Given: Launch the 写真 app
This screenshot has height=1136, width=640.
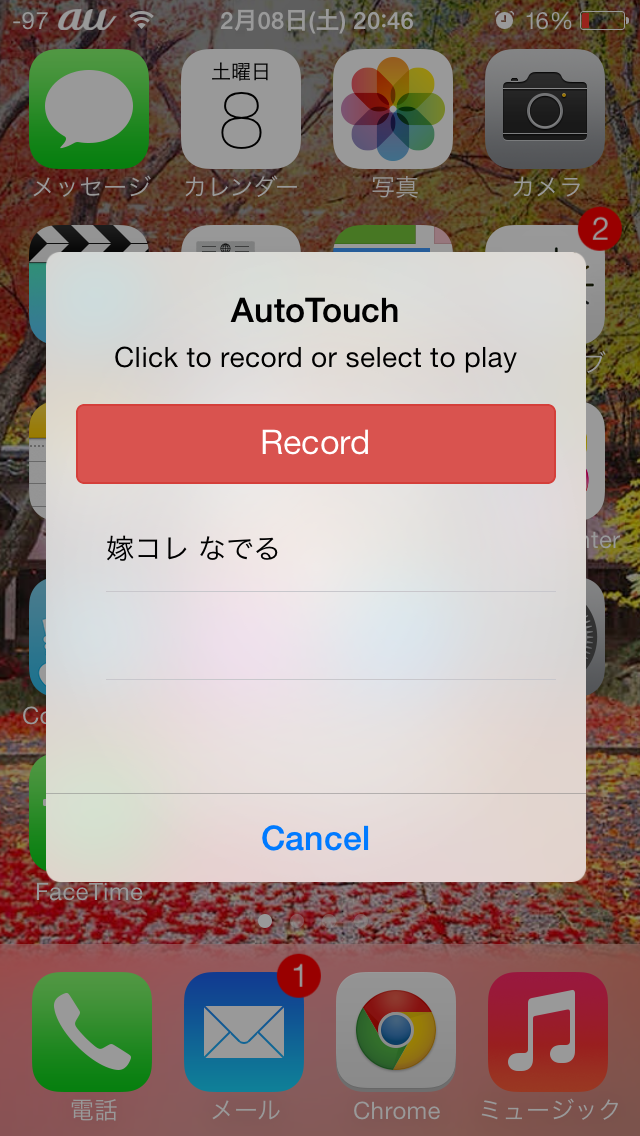Looking at the screenshot, I should (x=393, y=109).
